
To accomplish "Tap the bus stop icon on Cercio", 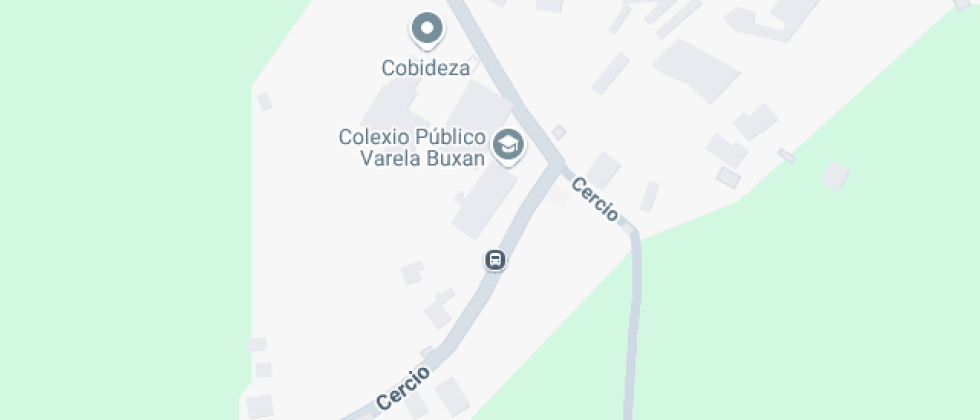I will (495, 260).
